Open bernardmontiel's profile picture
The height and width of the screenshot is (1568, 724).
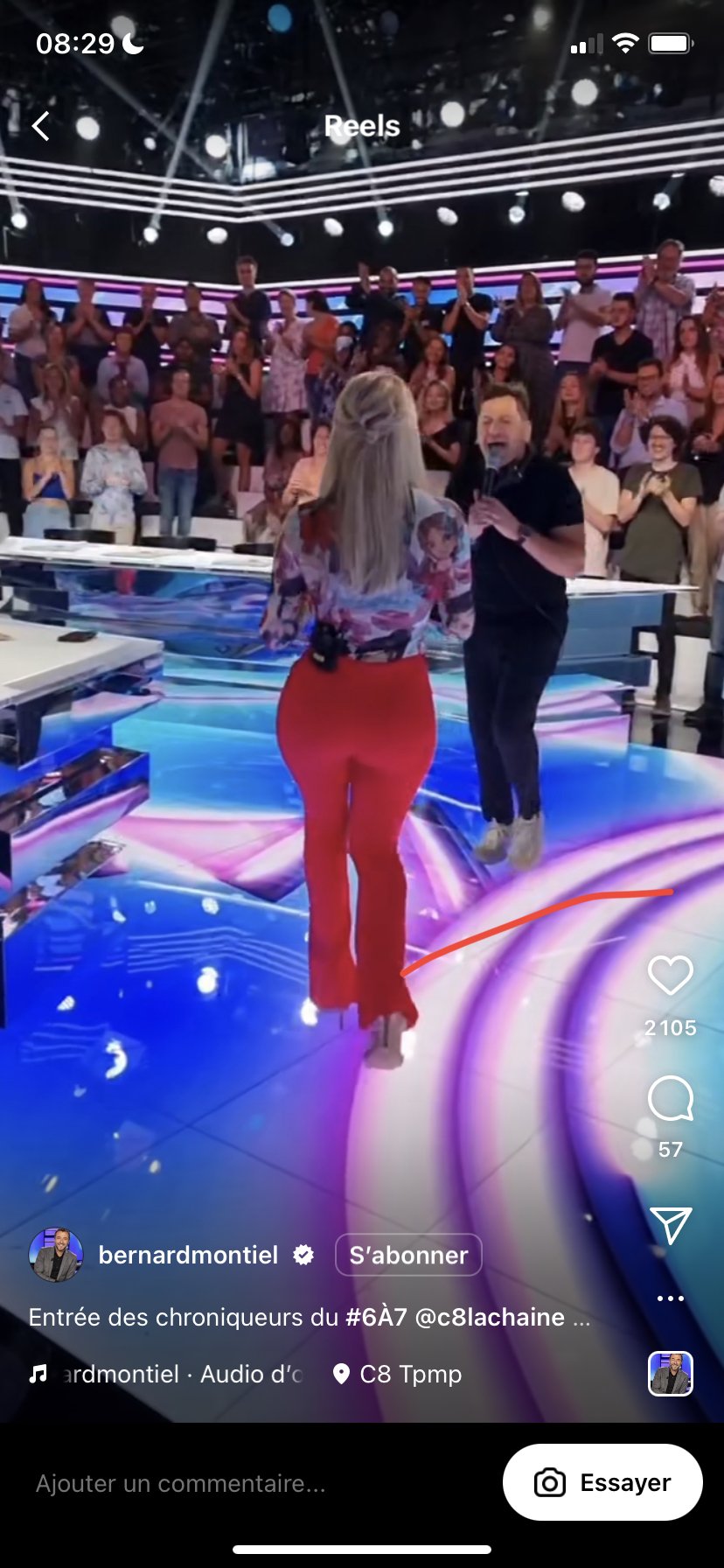point(56,1255)
